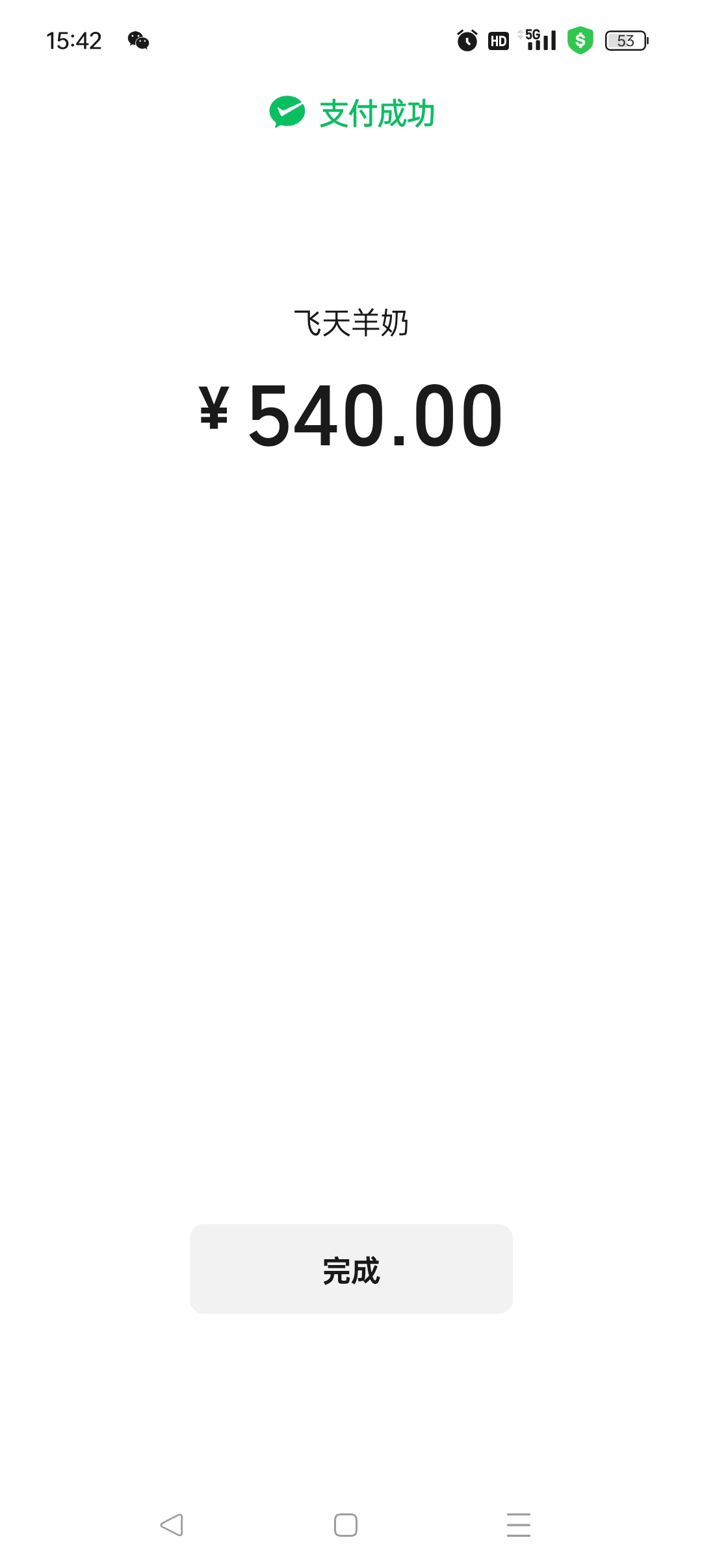Return to the home screen
This screenshot has height=1568, width=702.
click(x=345, y=1524)
